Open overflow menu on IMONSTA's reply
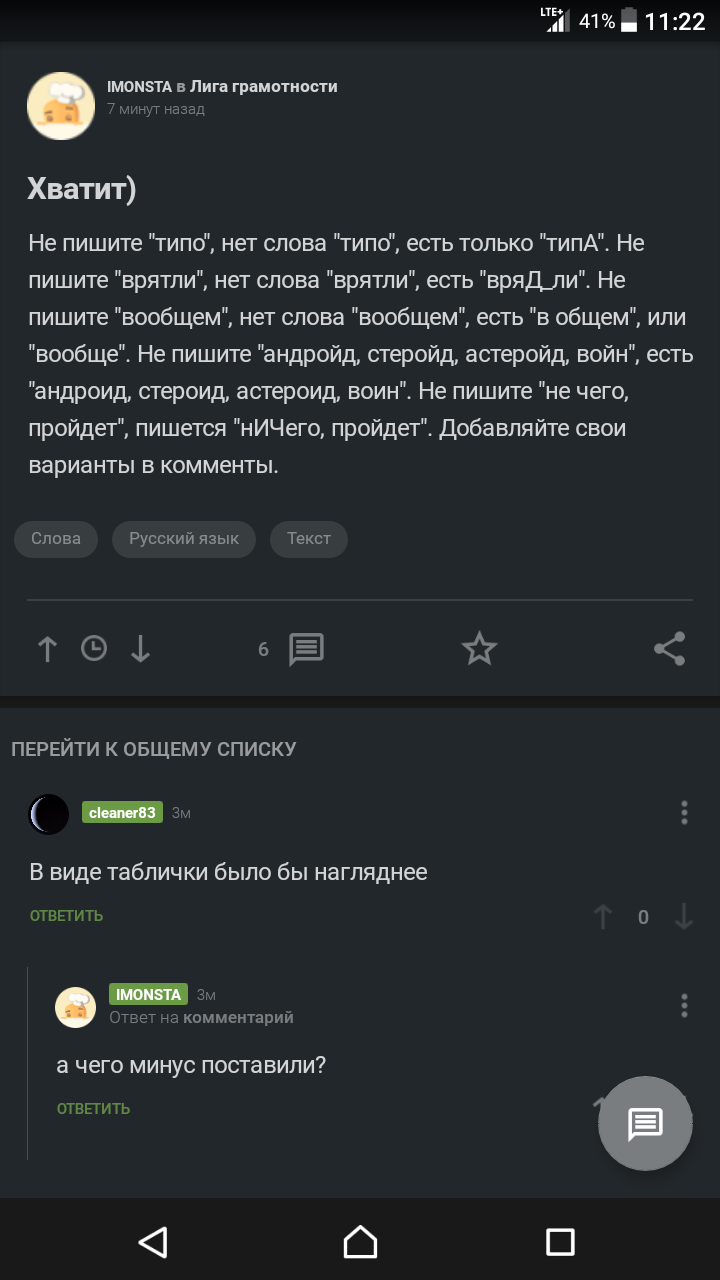The image size is (720, 1280). coord(684,1005)
